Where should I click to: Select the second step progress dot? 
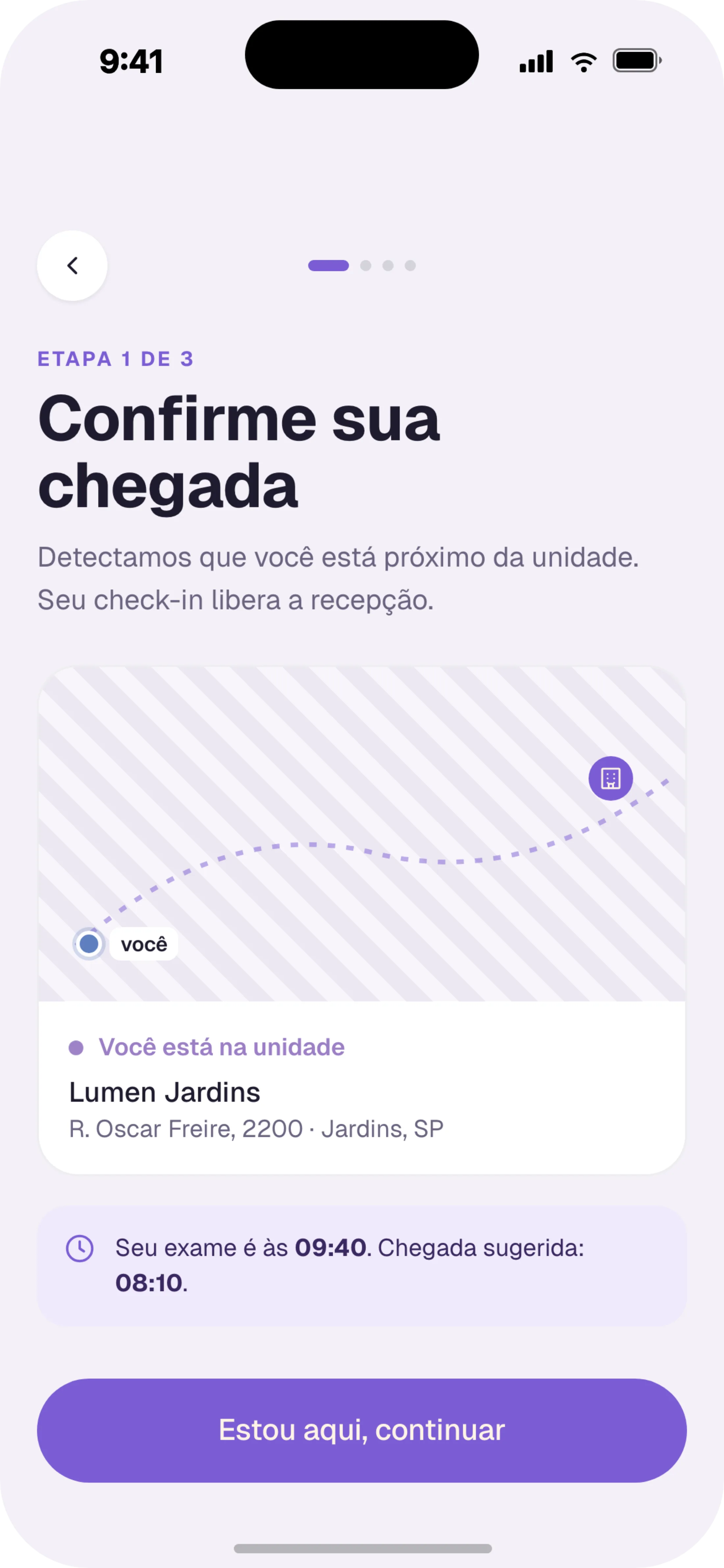(x=366, y=265)
